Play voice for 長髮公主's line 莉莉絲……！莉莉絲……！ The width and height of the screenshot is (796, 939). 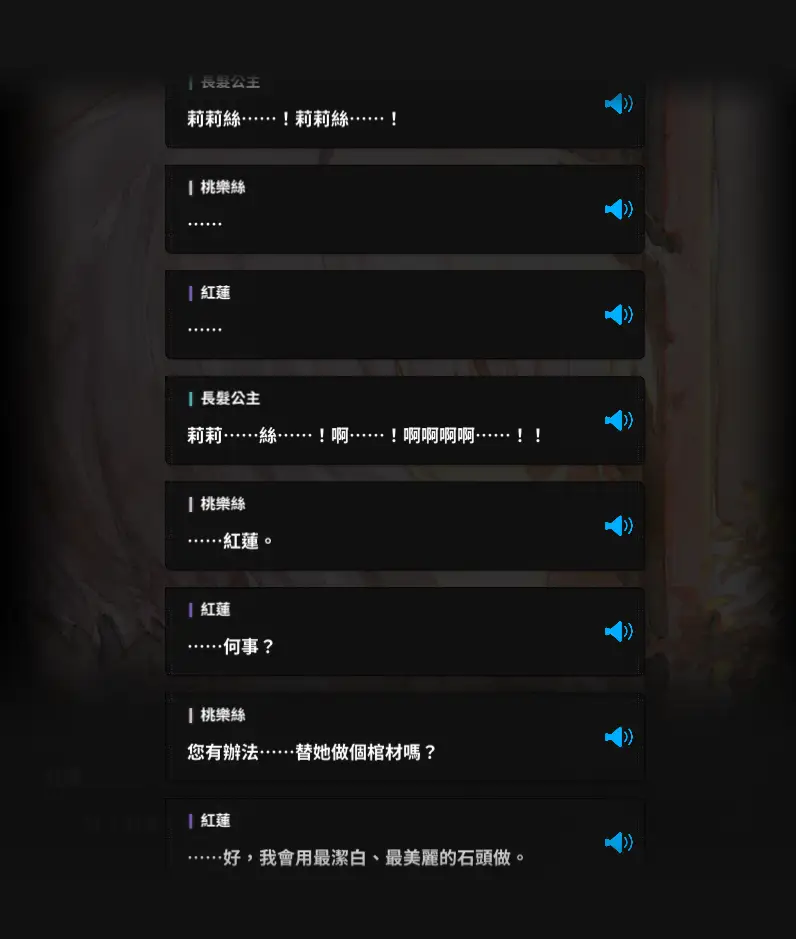pyautogui.click(x=618, y=104)
